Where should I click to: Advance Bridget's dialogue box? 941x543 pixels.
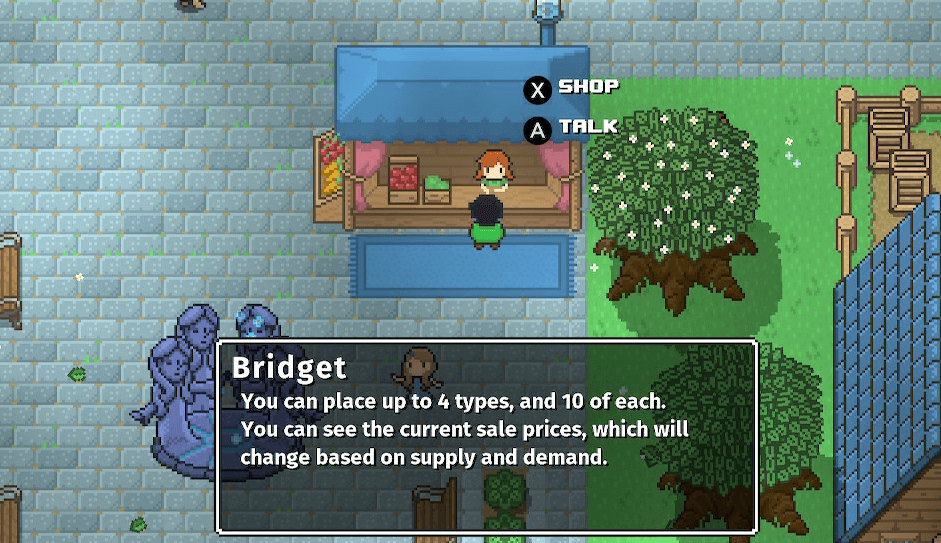pos(487,437)
